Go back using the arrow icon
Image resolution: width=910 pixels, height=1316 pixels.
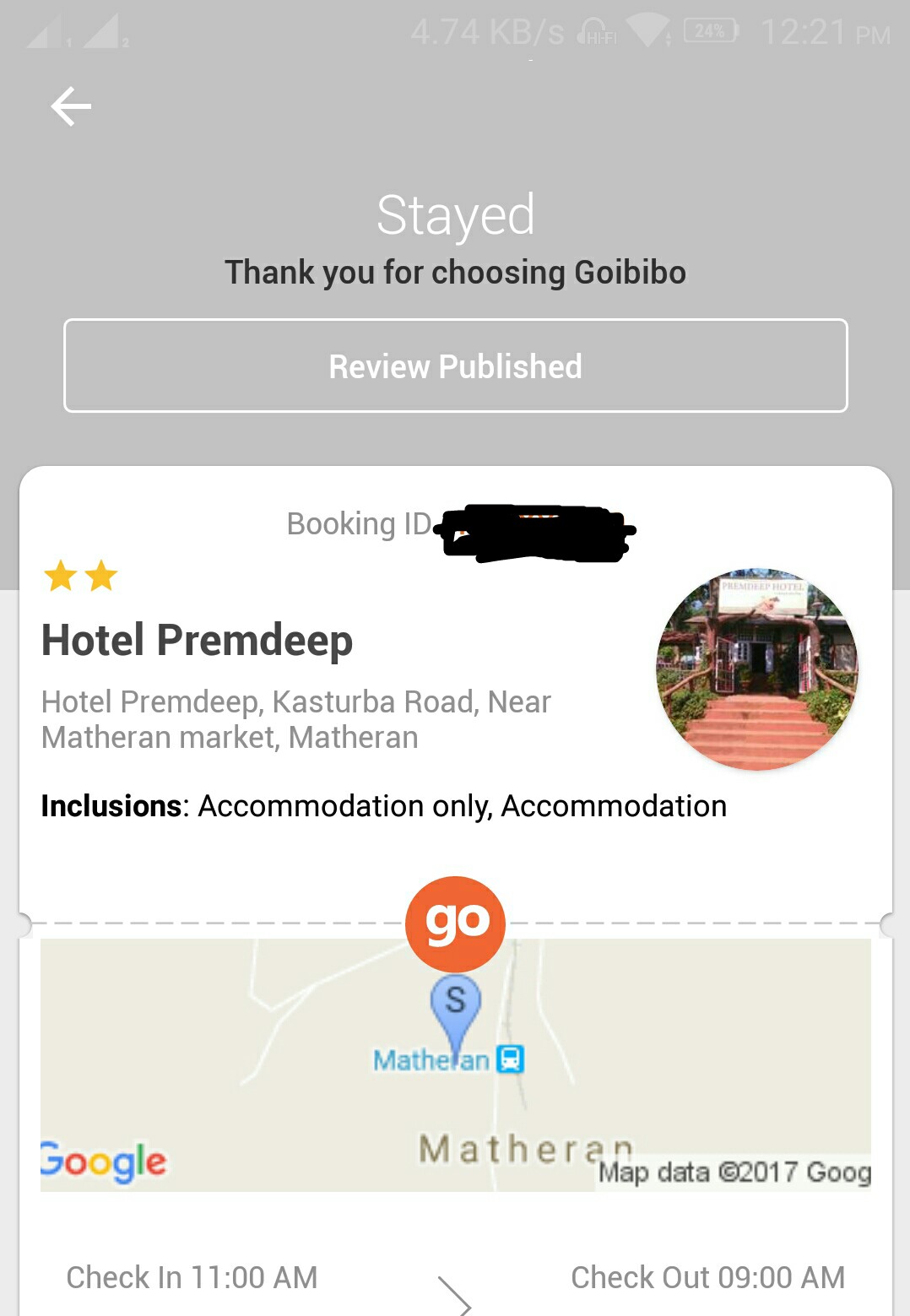[71, 106]
